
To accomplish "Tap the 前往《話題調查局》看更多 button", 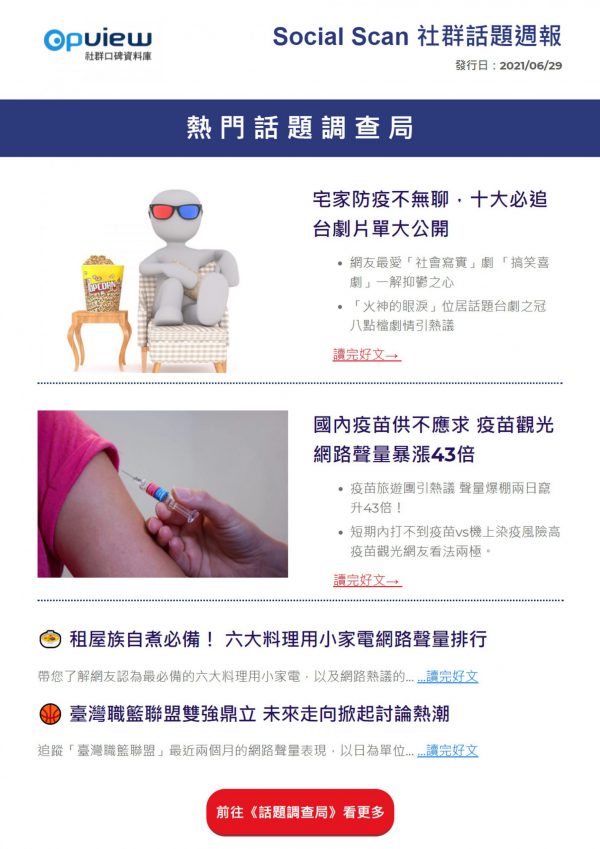I will click(x=300, y=812).
